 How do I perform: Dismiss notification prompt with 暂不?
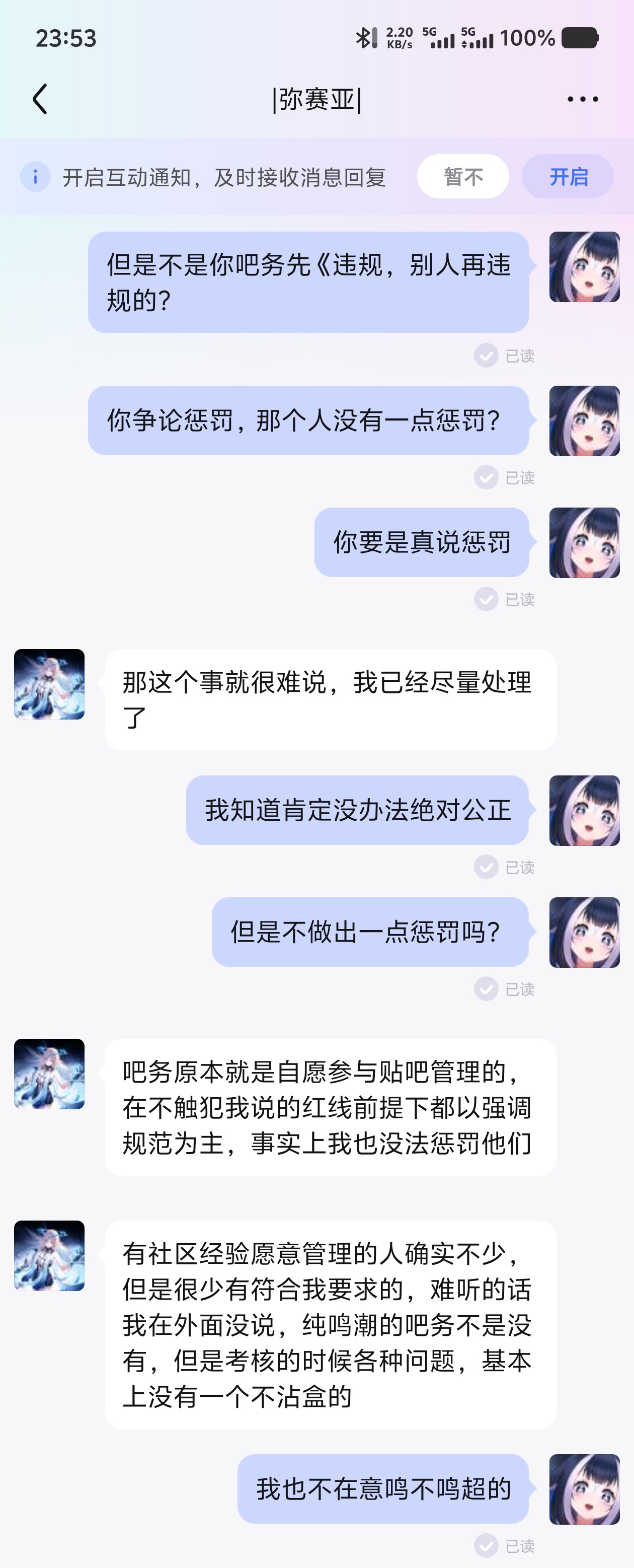(x=462, y=177)
